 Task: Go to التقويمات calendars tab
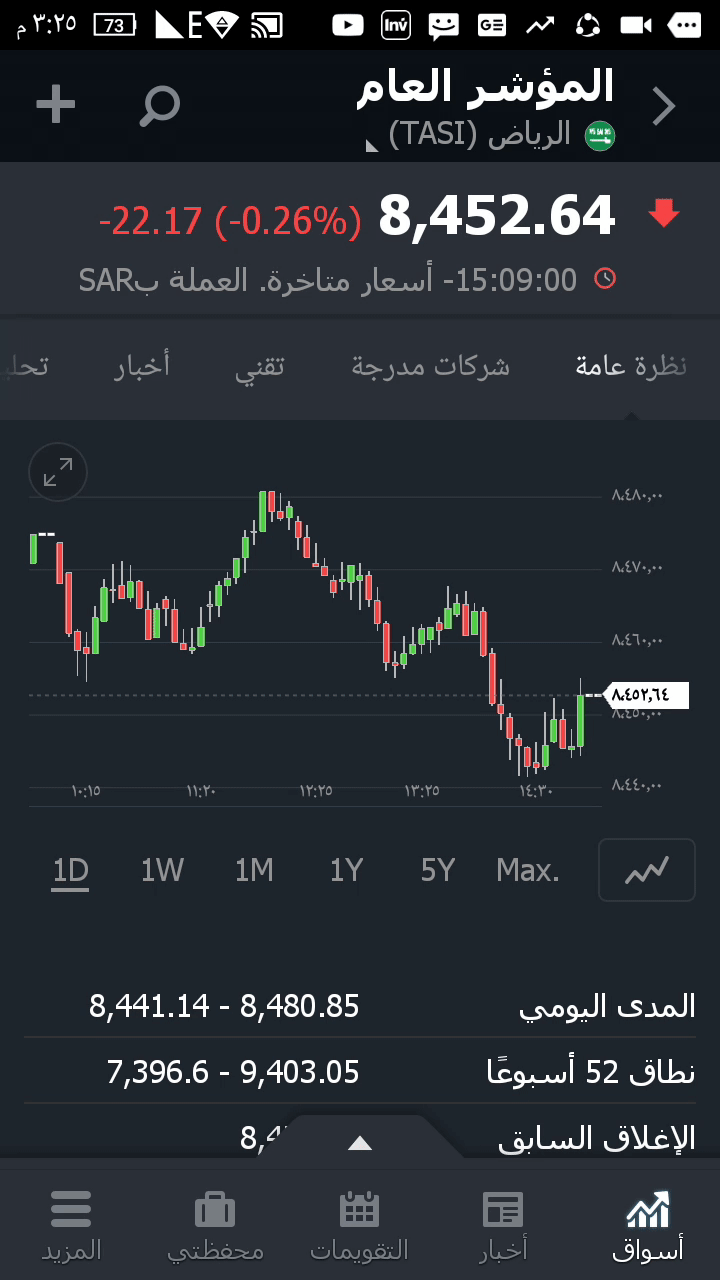[x=359, y=1225]
